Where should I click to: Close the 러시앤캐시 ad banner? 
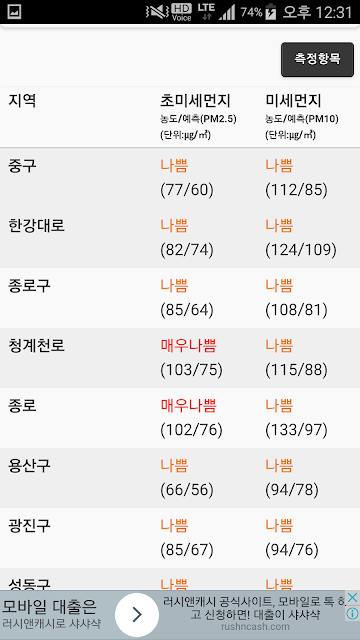[352, 598]
